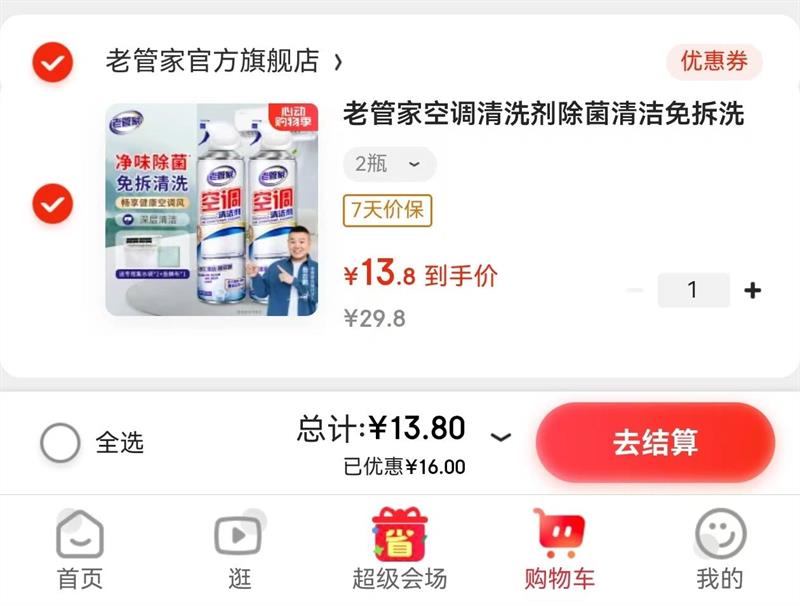Decrease quantity with the minus button
Image resolution: width=800 pixels, height=606 pixels.
pos(635,290)
